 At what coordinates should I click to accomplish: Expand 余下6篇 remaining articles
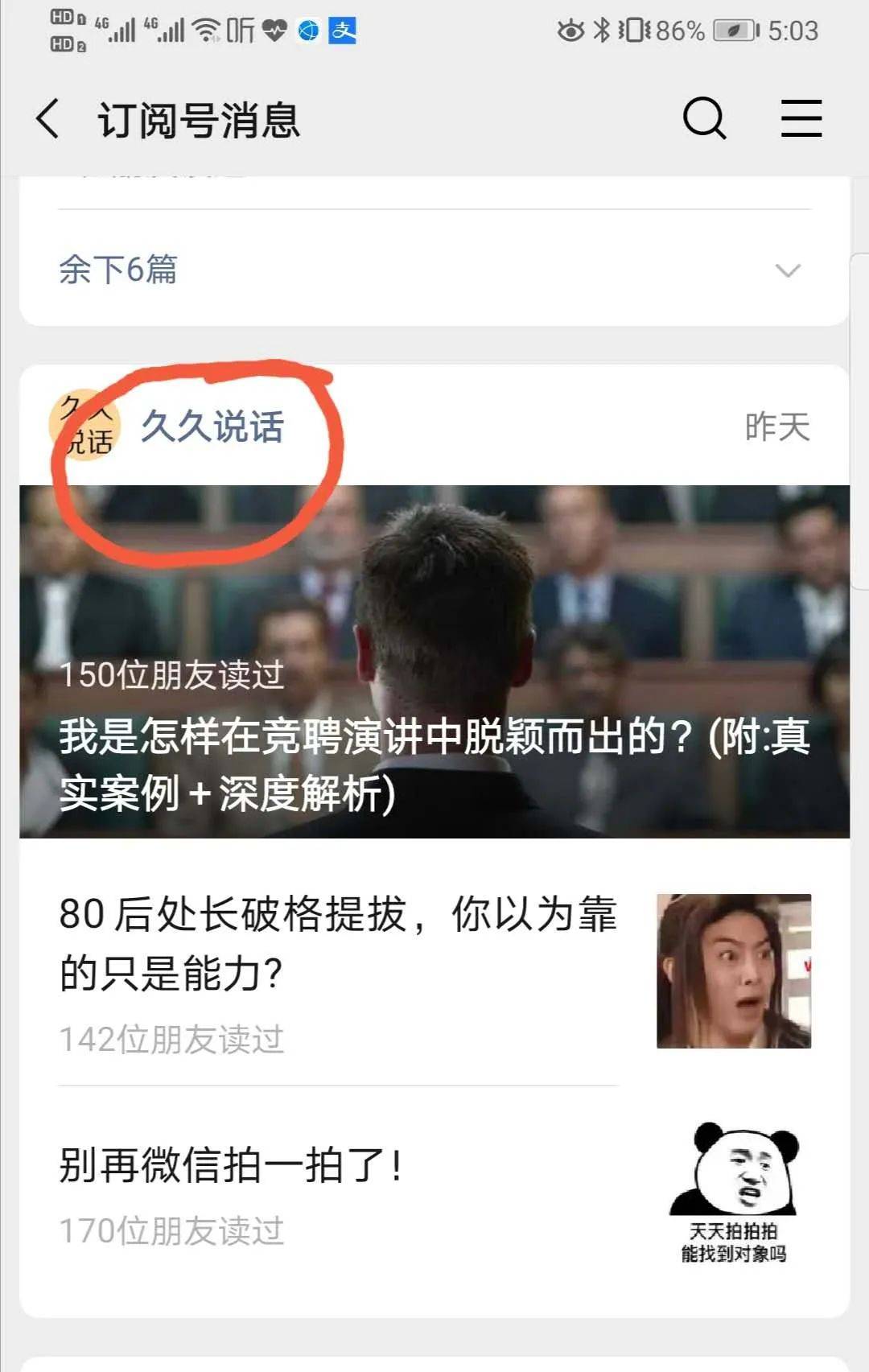pyautogui.click(x=434, y=269)
